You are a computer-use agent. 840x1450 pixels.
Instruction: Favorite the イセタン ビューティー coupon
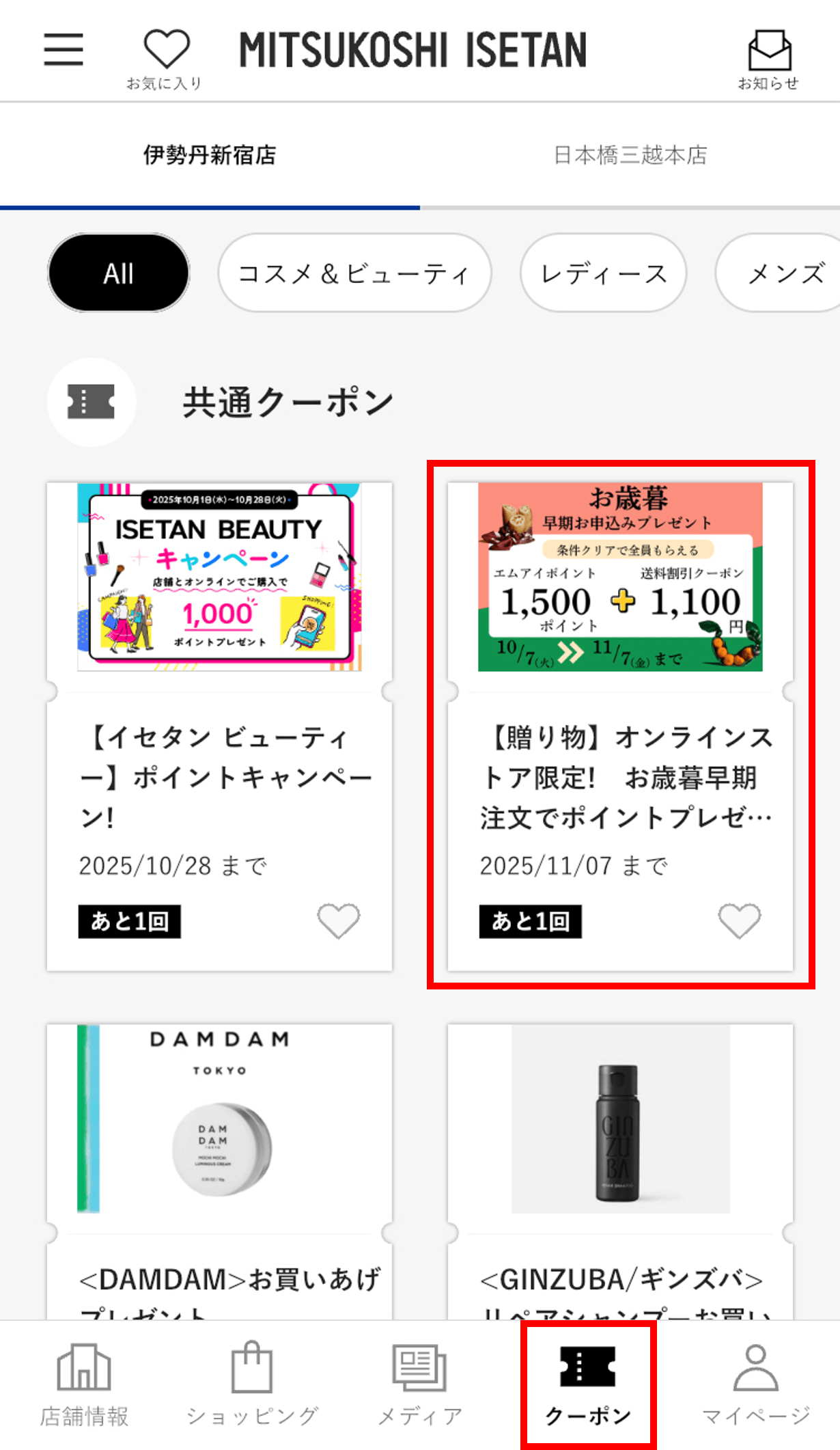[x=338, y=920]
